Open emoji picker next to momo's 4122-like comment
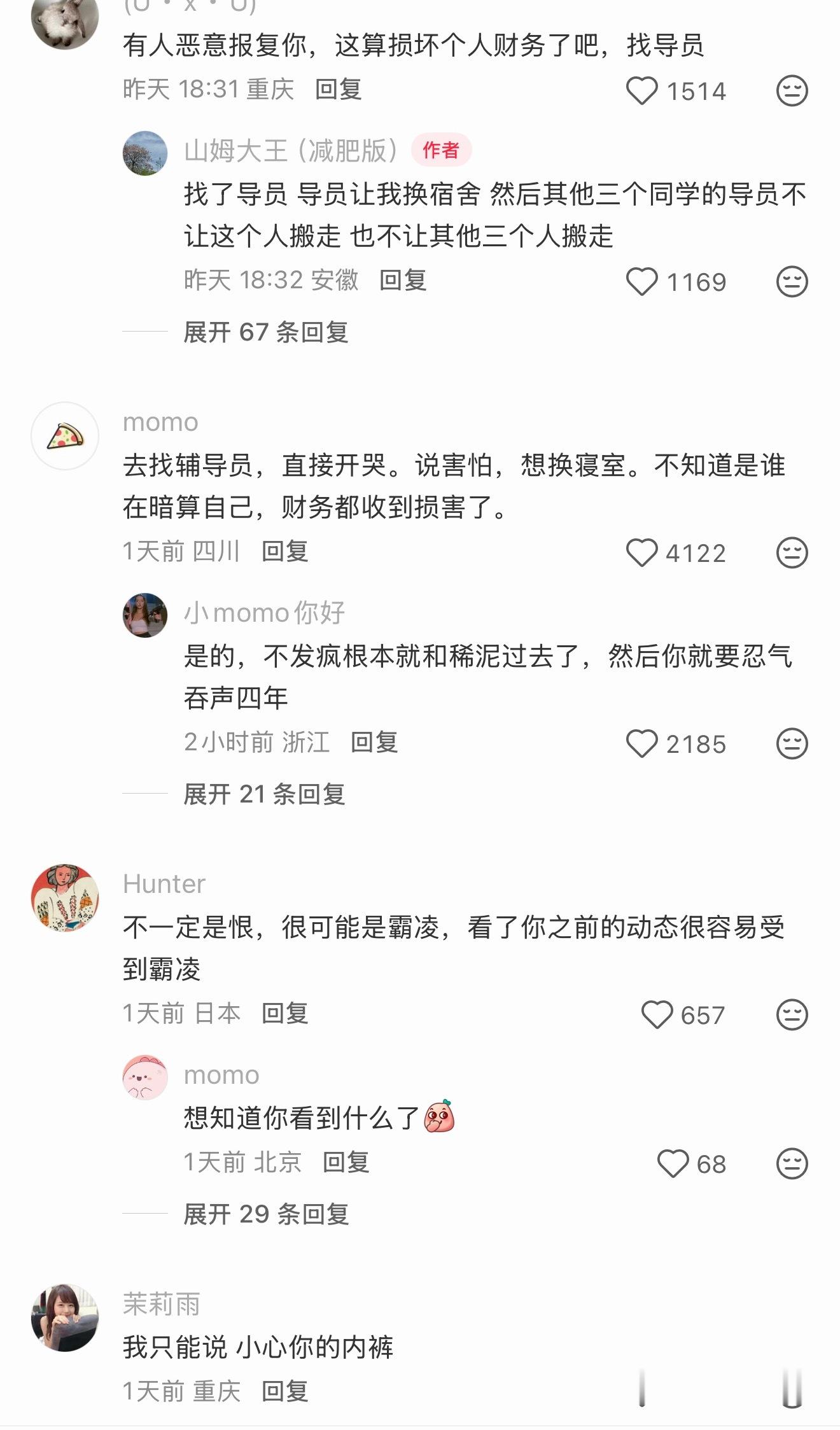Viewport: 840px width, 1430px height. (791, 553)
